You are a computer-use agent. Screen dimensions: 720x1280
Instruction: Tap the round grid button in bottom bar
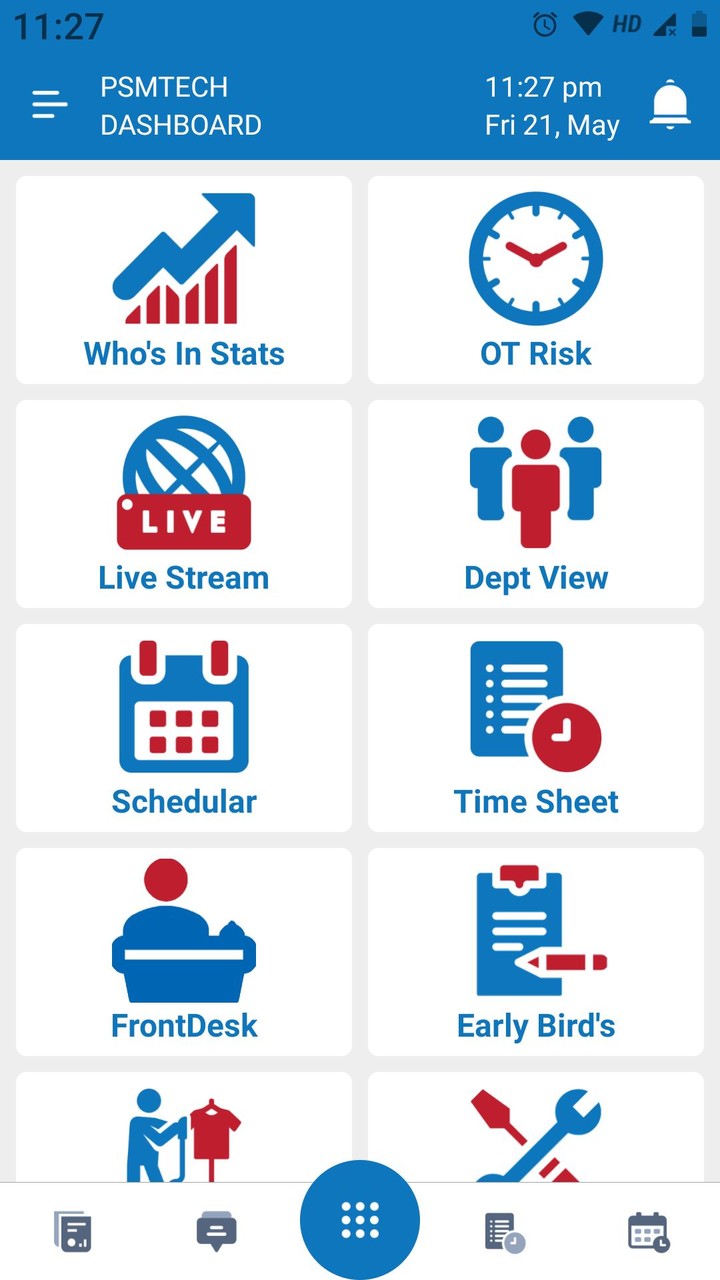(360, 1220)
